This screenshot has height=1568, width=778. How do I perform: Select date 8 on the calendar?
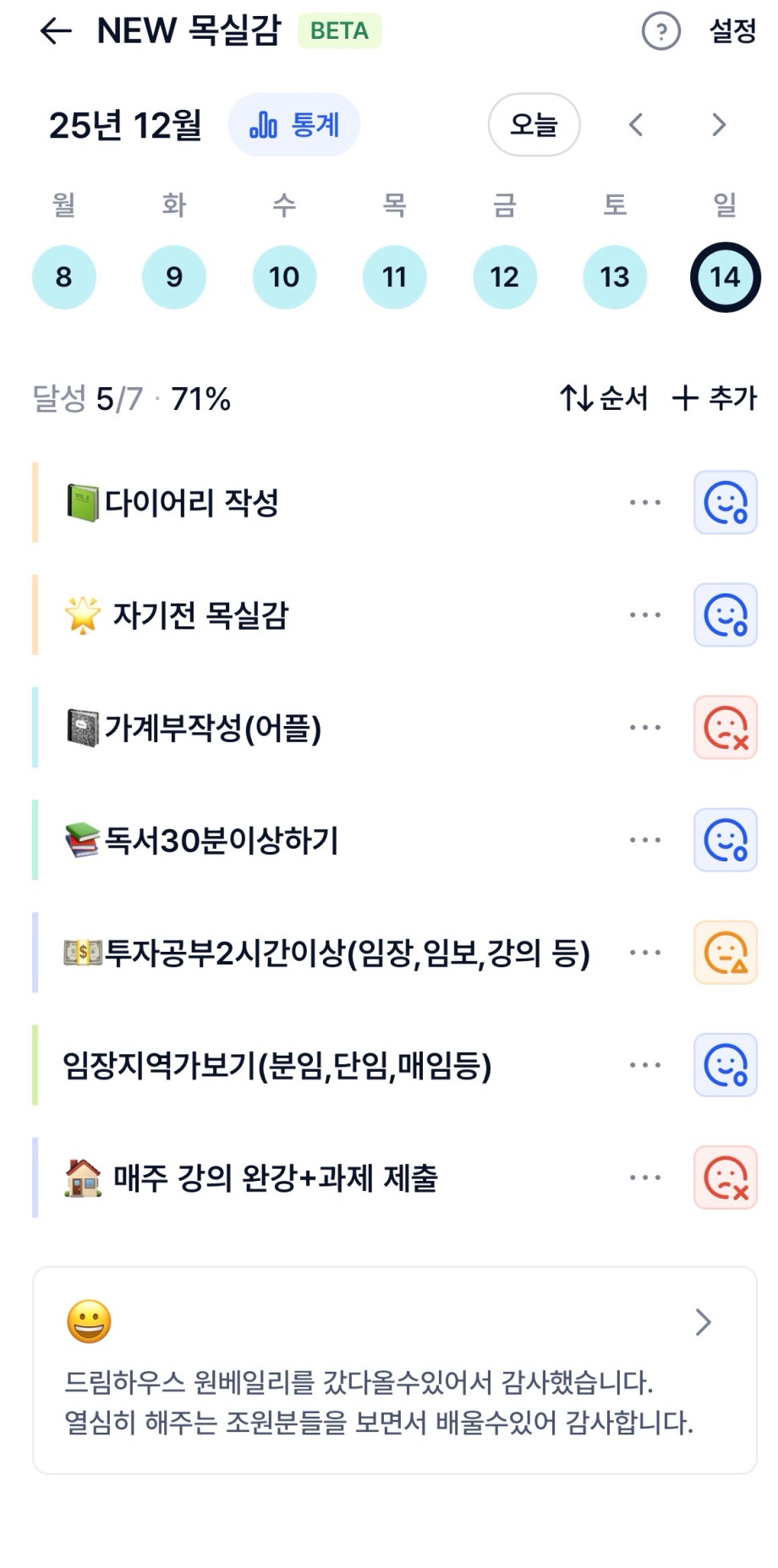pos(64,277)
